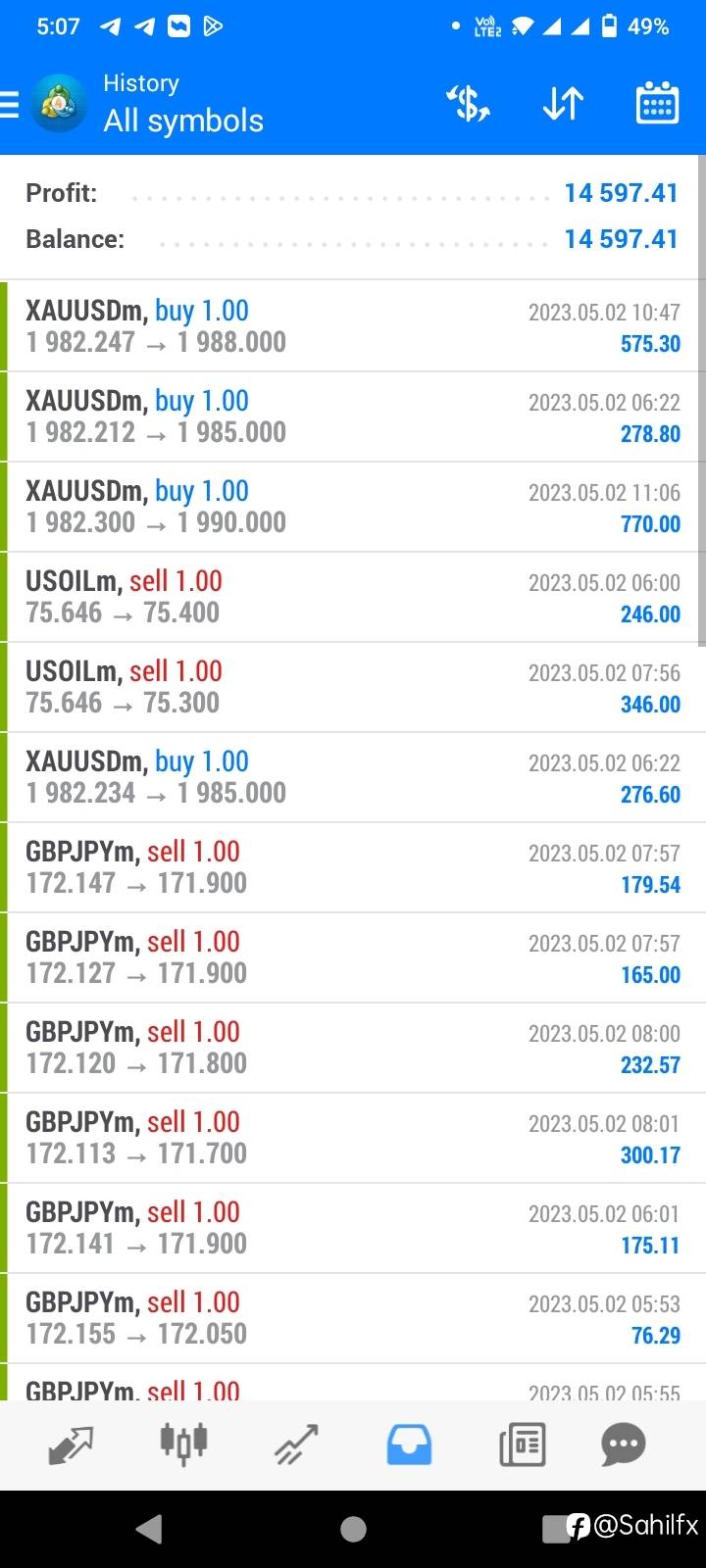Go back with the system back button
This screenshot has width=706, height=1568.
click(149, 1529)
